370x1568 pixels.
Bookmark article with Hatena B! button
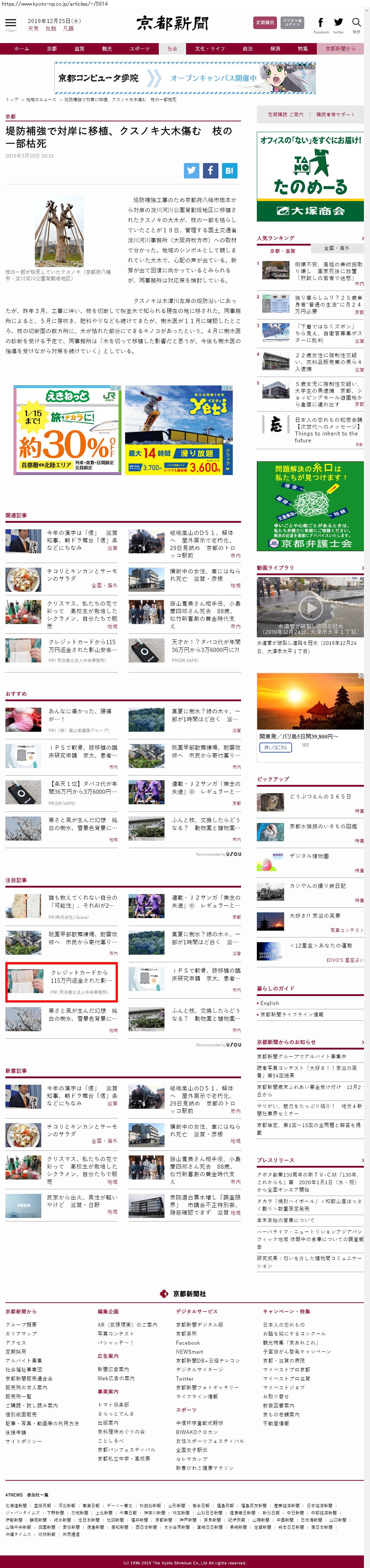tap(229, 171)
